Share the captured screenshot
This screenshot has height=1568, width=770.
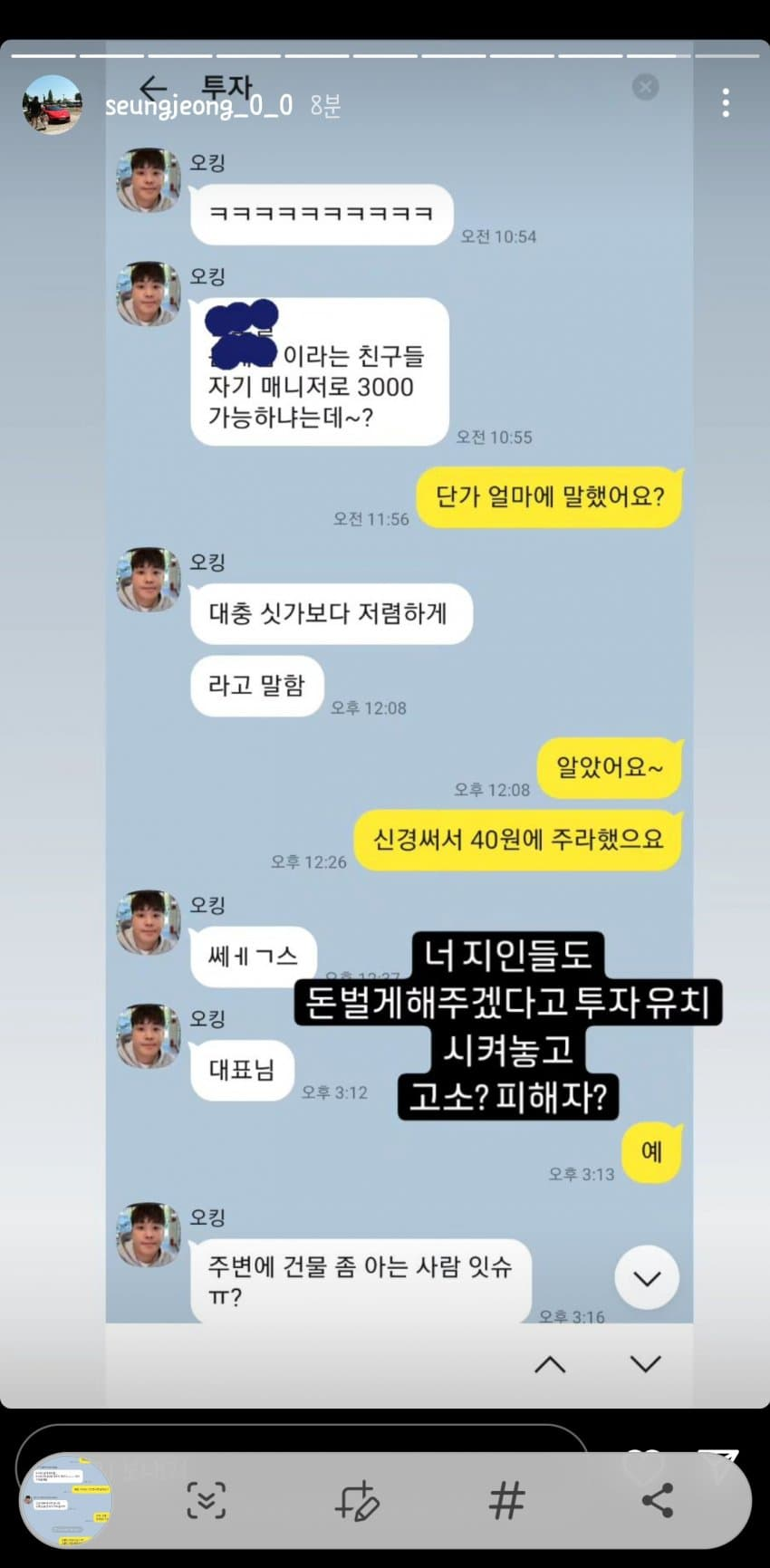(658, 1501)
